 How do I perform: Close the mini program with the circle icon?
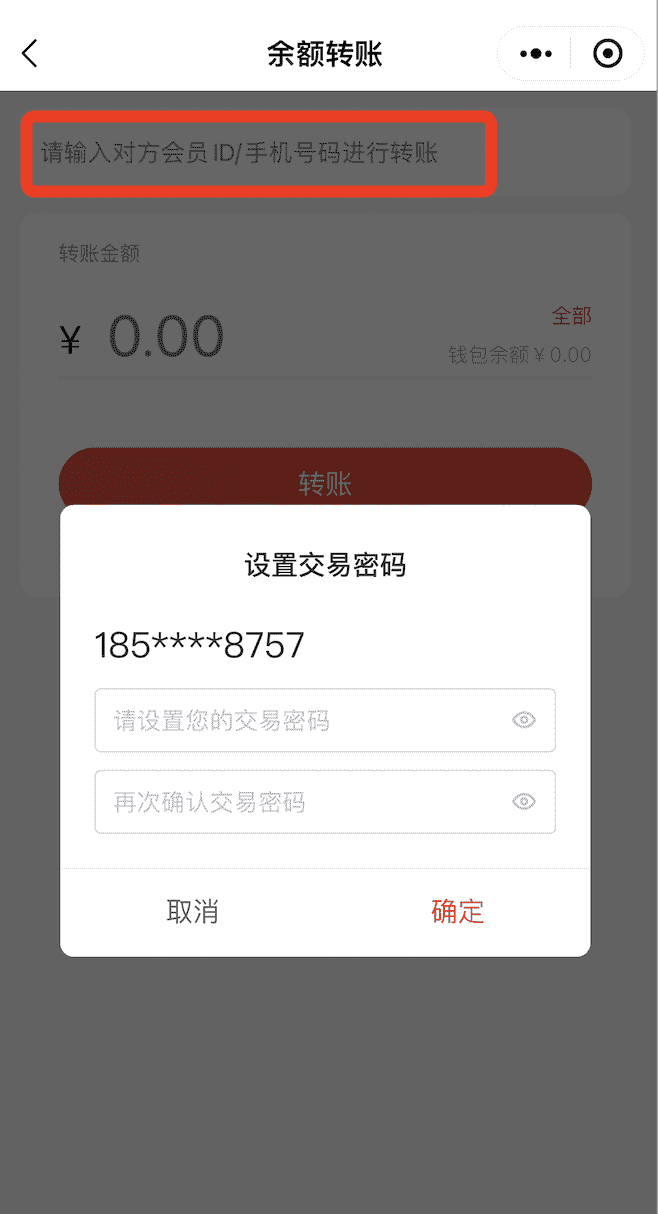click(x=607, y=54)
